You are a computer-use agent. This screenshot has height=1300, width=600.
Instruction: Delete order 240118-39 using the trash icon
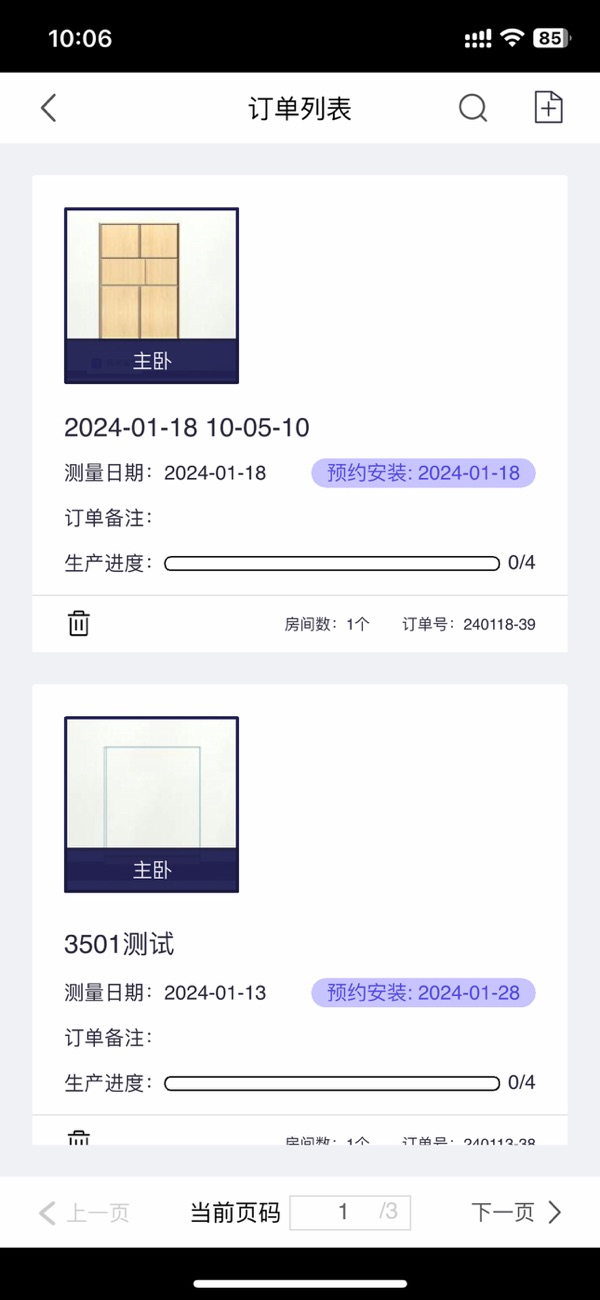pyautogui.click(x=78, y=623)
